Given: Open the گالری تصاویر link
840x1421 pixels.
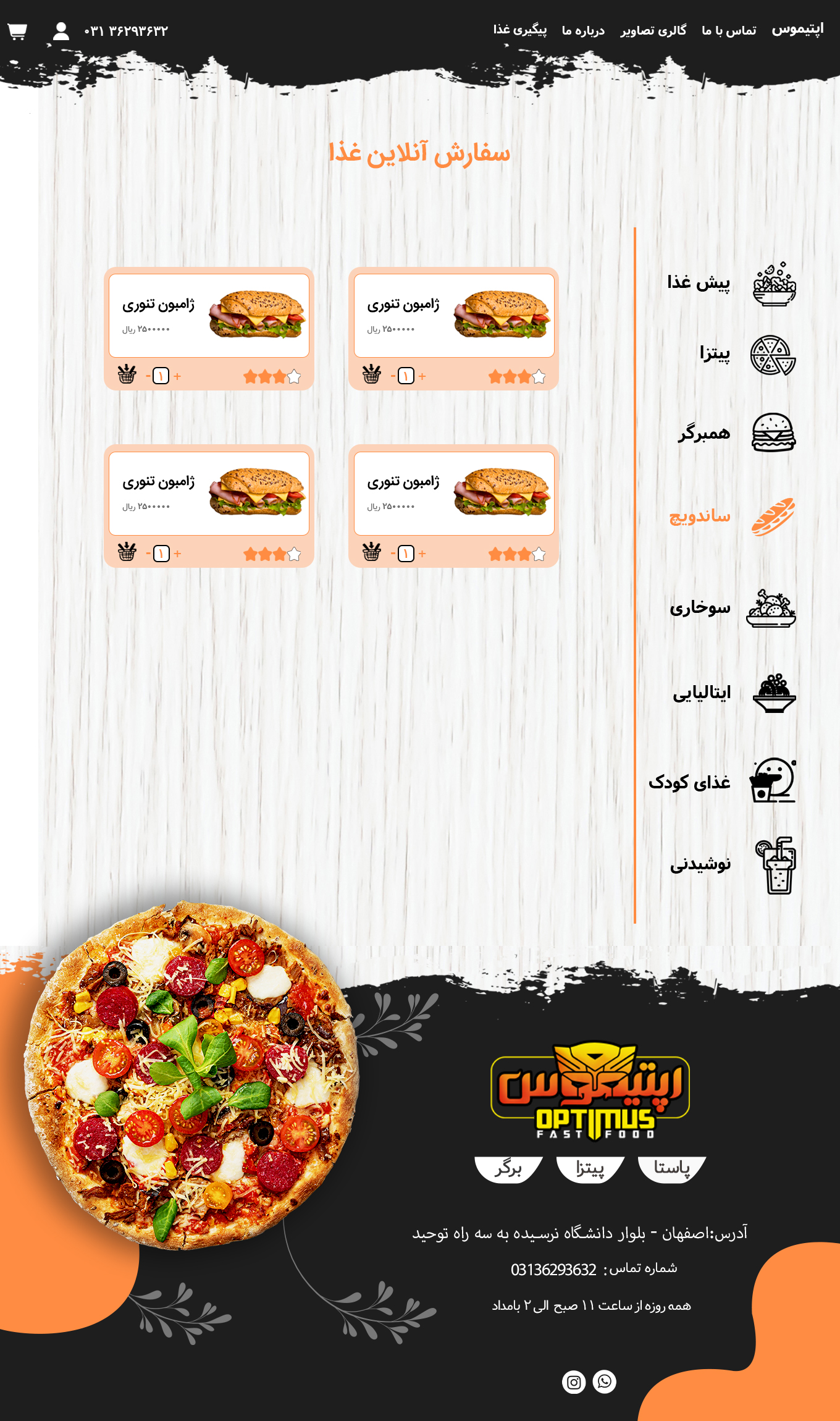Looking at the screenshot, I should [x=653, y=30].
